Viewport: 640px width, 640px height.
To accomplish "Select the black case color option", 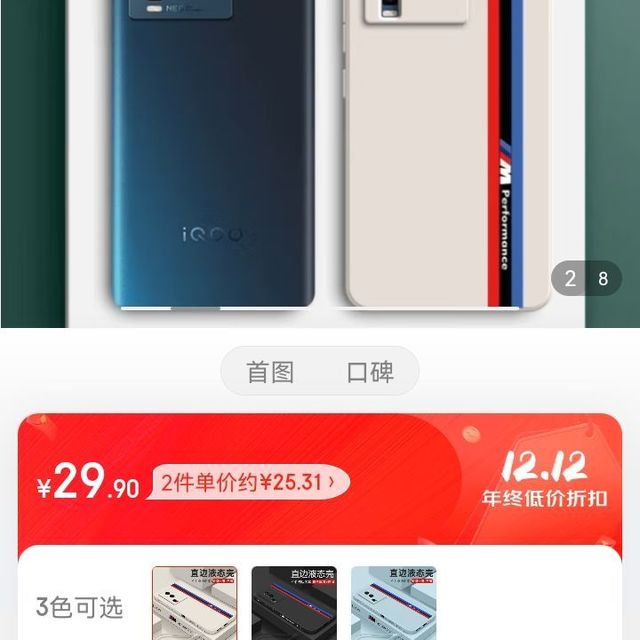I will tap(294, 602).
